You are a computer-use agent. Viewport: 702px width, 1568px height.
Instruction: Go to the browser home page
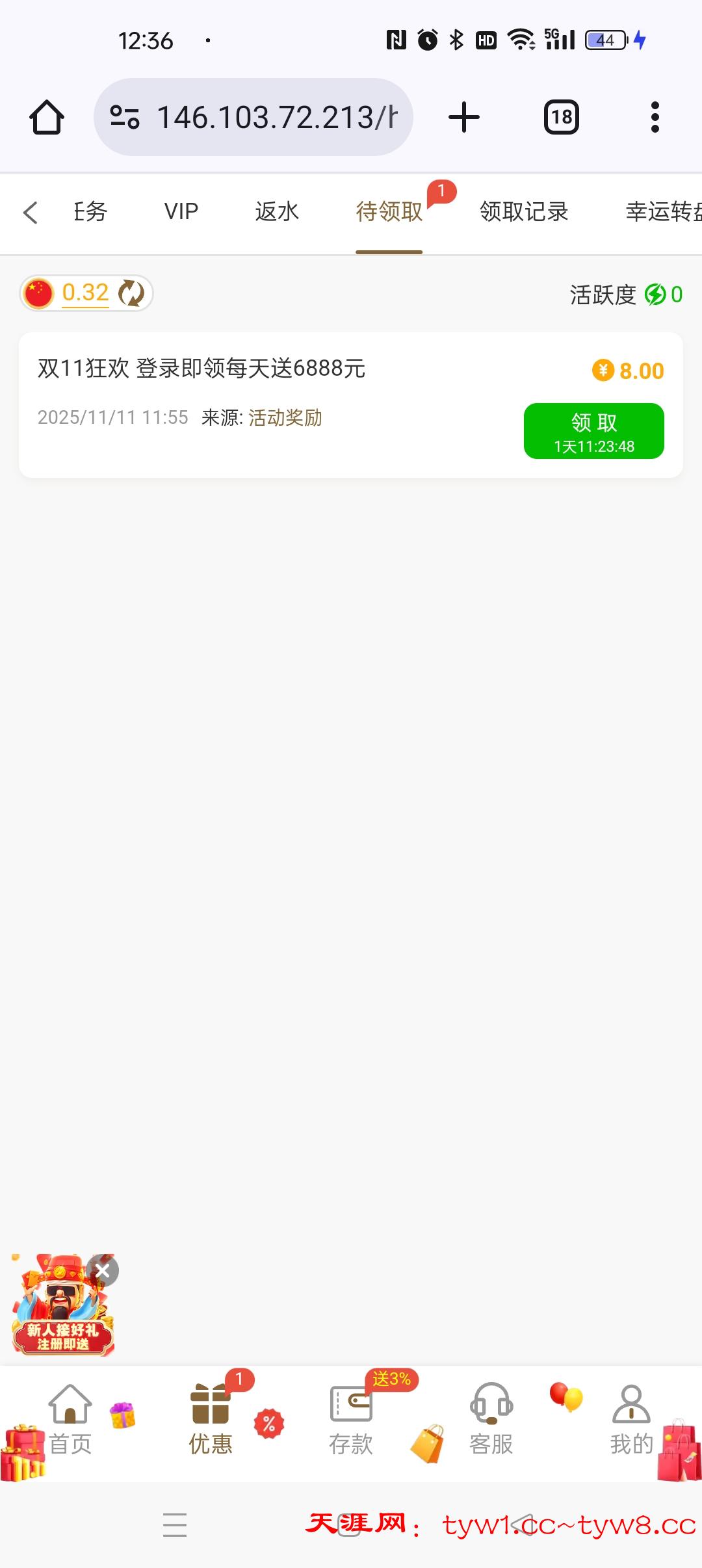pyautogui.click(x=47, y=117)
